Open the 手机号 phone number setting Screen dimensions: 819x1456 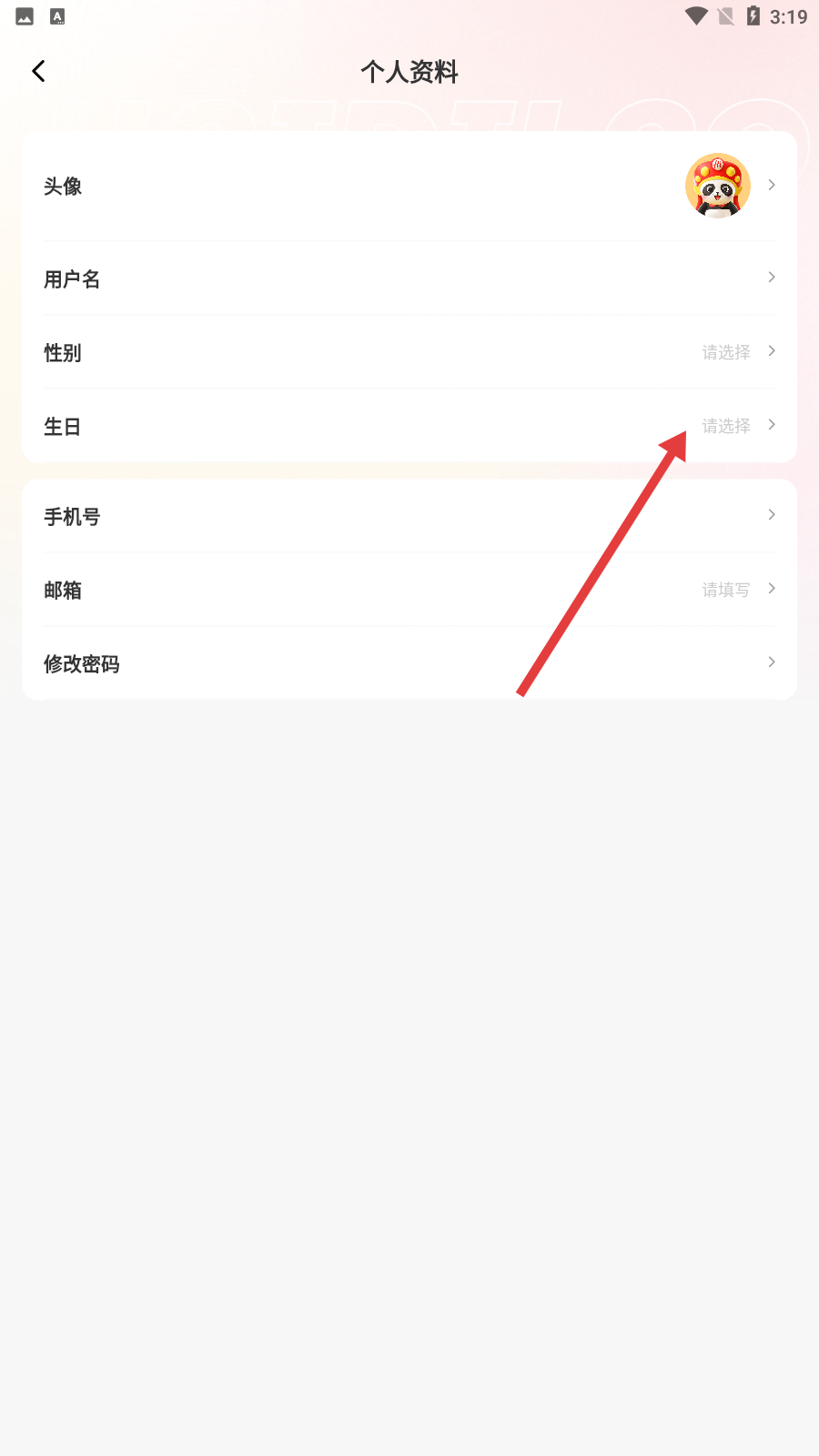point(409,516)
